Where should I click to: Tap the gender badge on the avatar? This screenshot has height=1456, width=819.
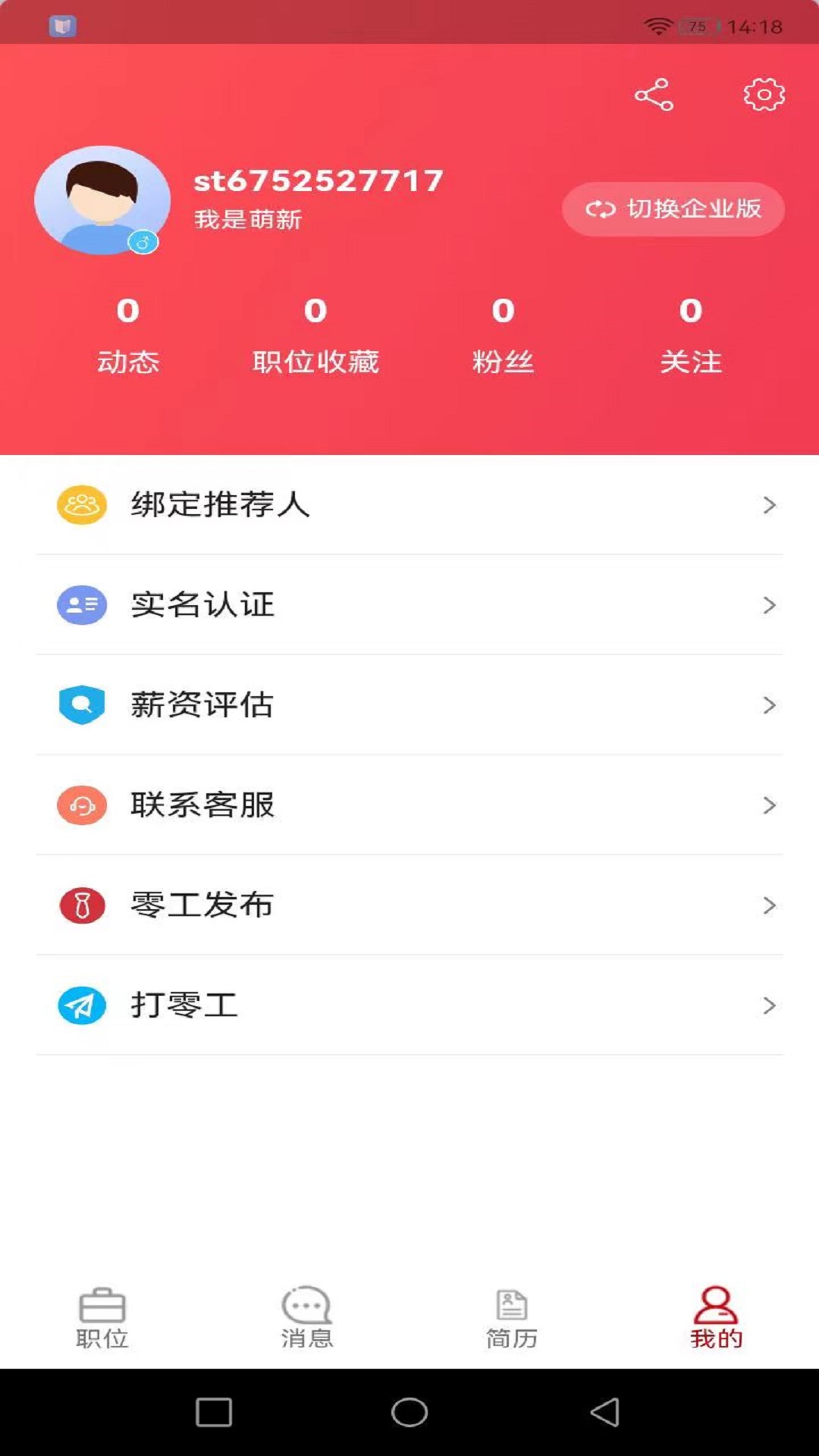(x=144, y=241)
